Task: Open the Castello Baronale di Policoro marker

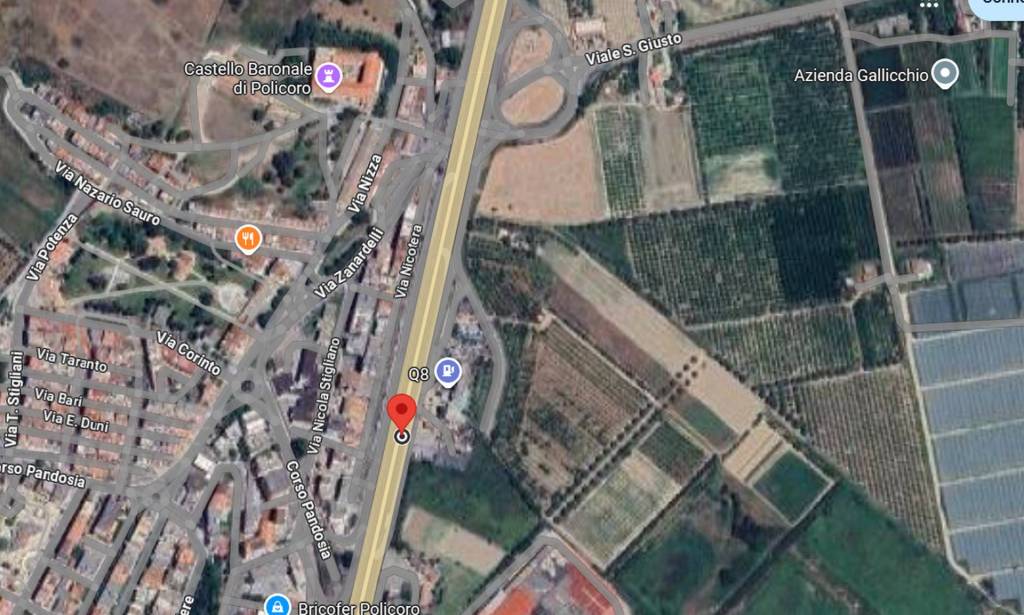Action: pos(328,75)
